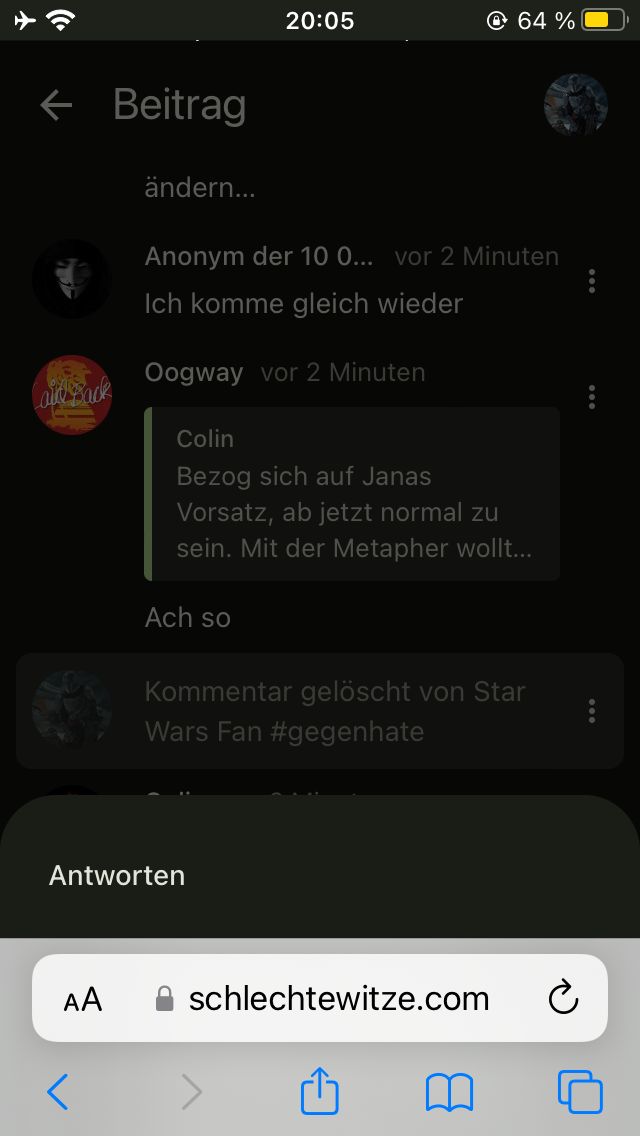Screen dimensions: 640x1136
Task: Open the Safari share sheet
Action: [320, 1091]
